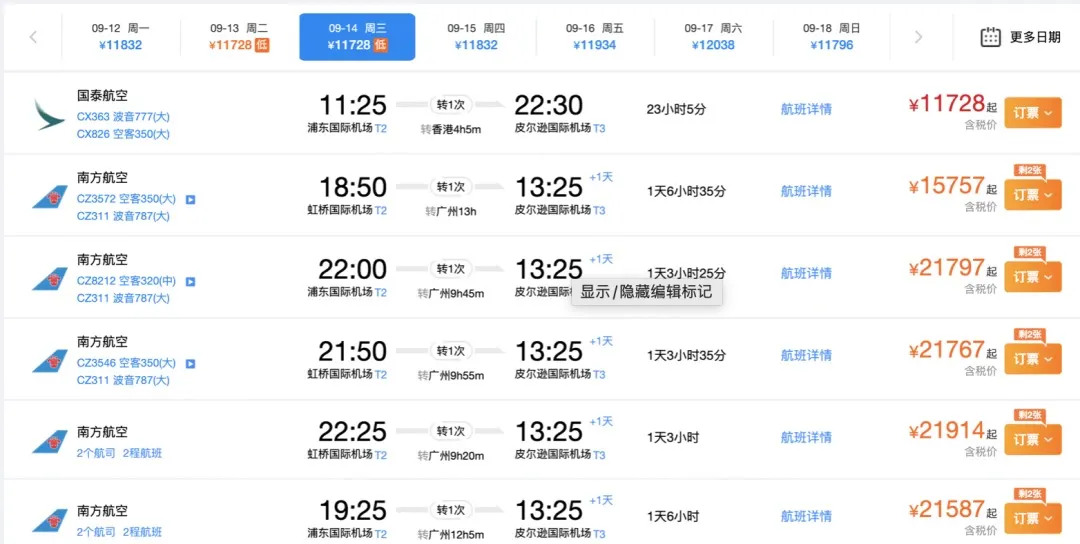Book the ¥21587 南方航空 flight
This screenshot has width=1080, height=544.
pos(1032,518)
